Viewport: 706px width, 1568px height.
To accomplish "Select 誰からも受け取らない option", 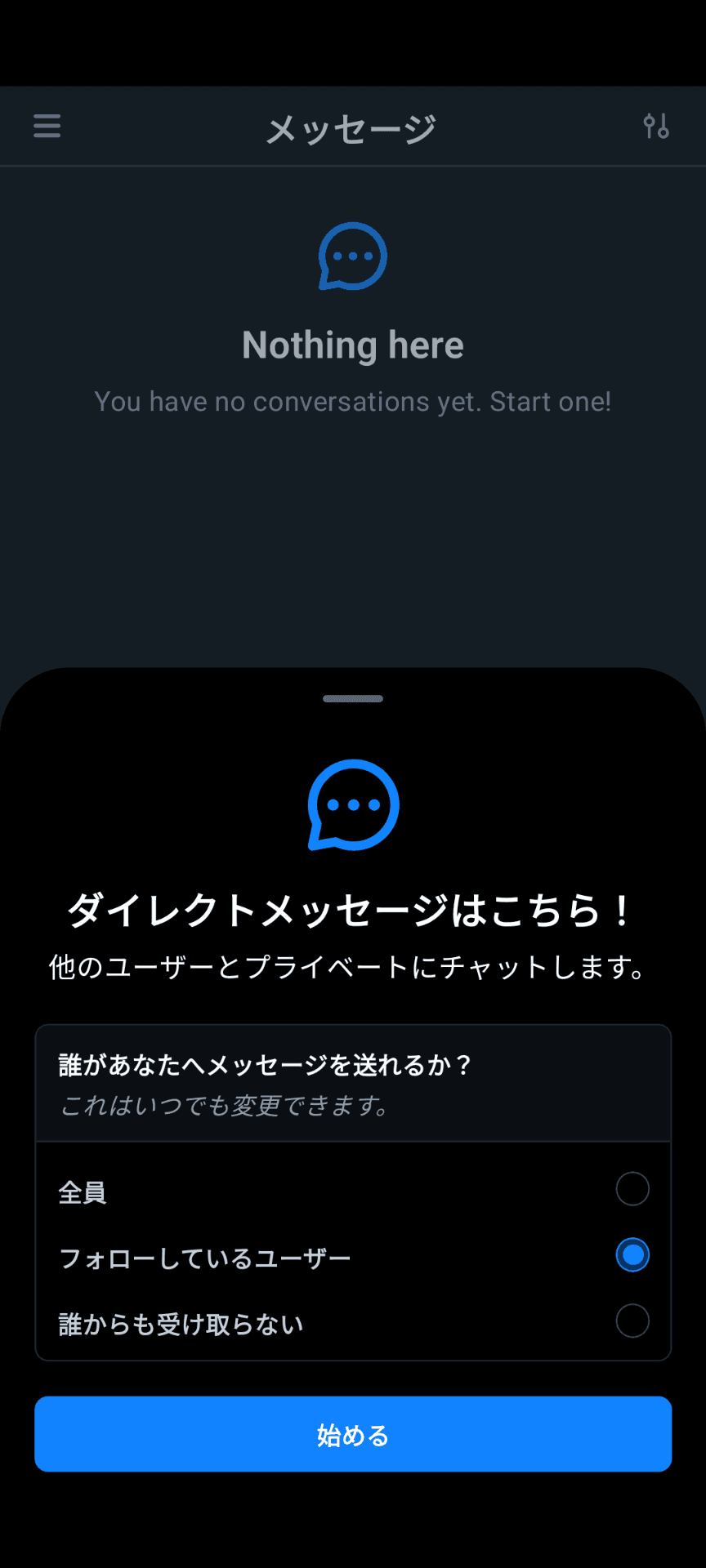I will tap(353, 1322).
